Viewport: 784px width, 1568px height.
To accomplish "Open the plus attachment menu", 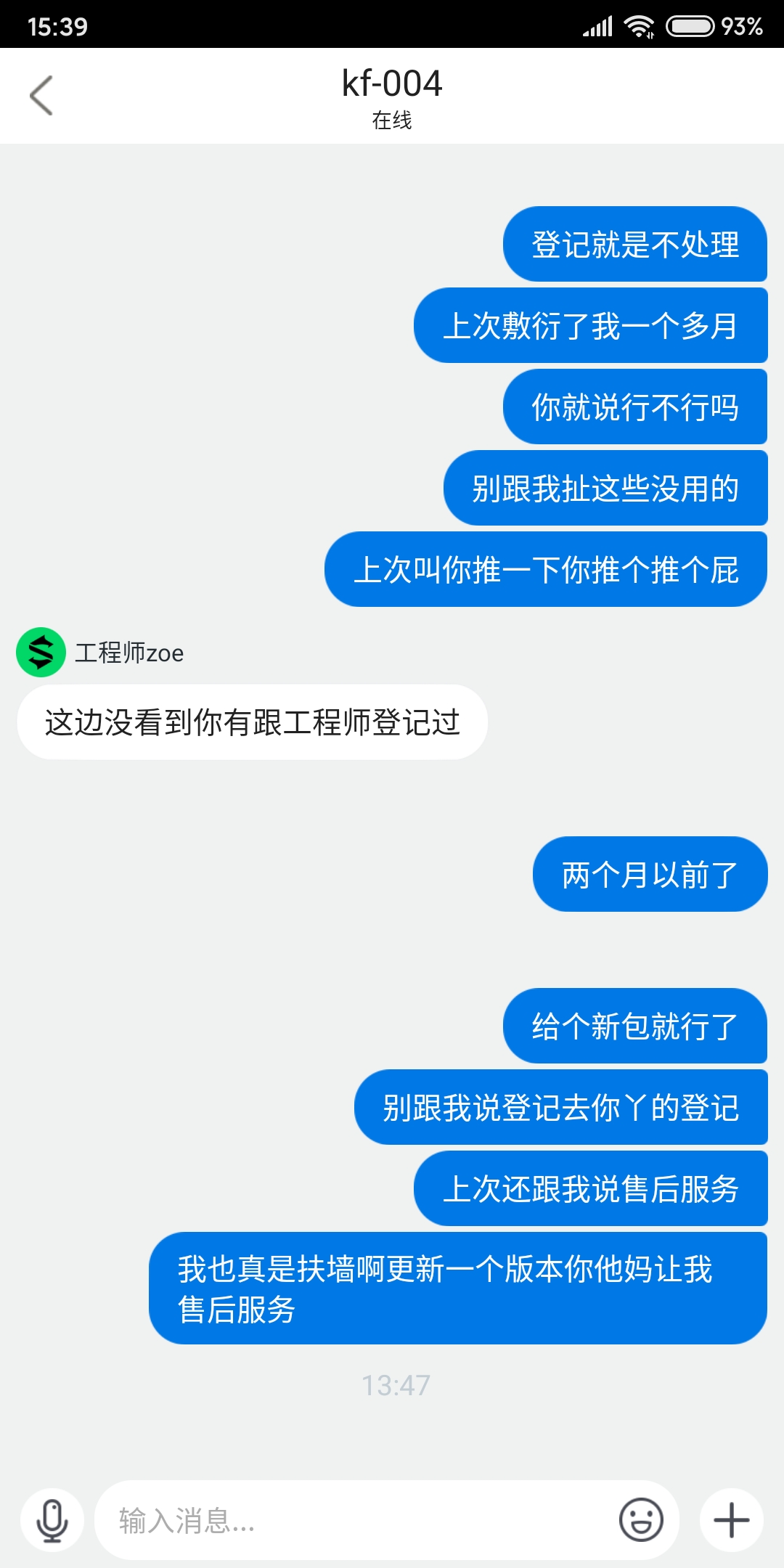I will [x=732, y=1520].
